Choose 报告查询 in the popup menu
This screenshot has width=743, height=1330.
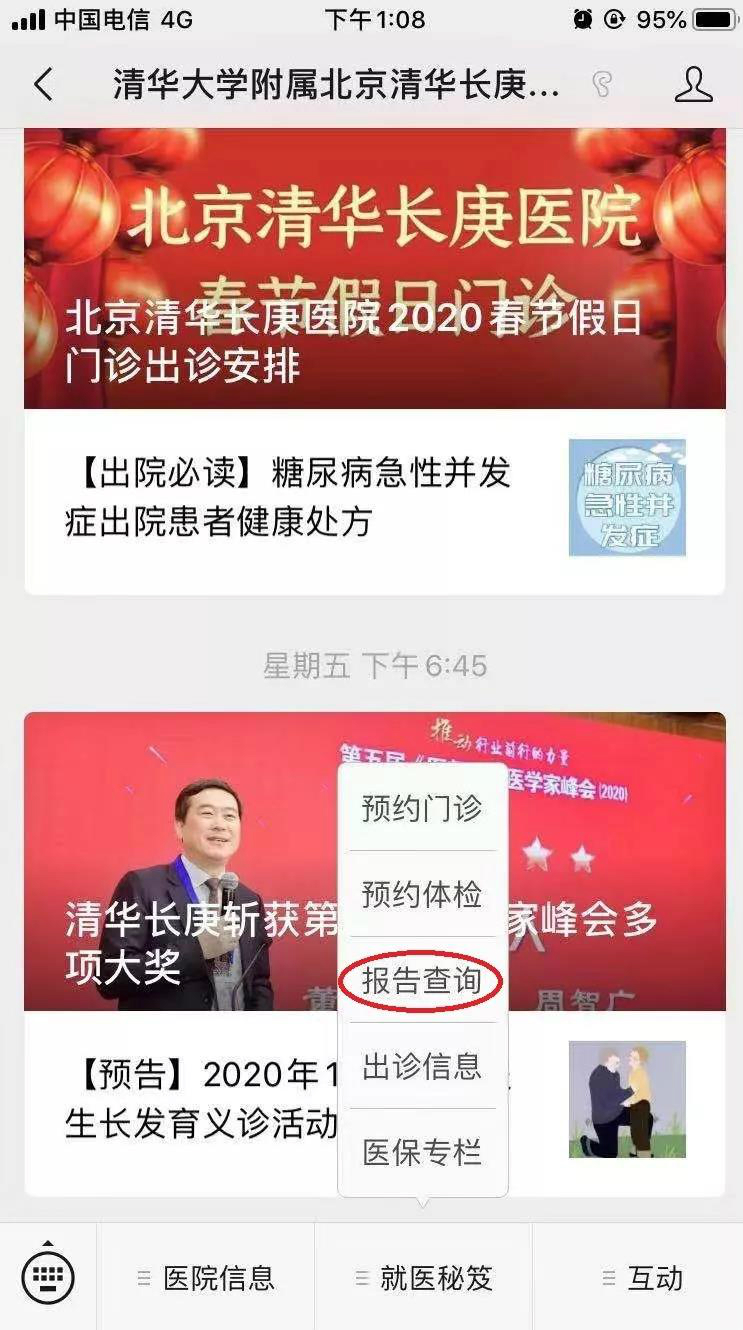422,981
